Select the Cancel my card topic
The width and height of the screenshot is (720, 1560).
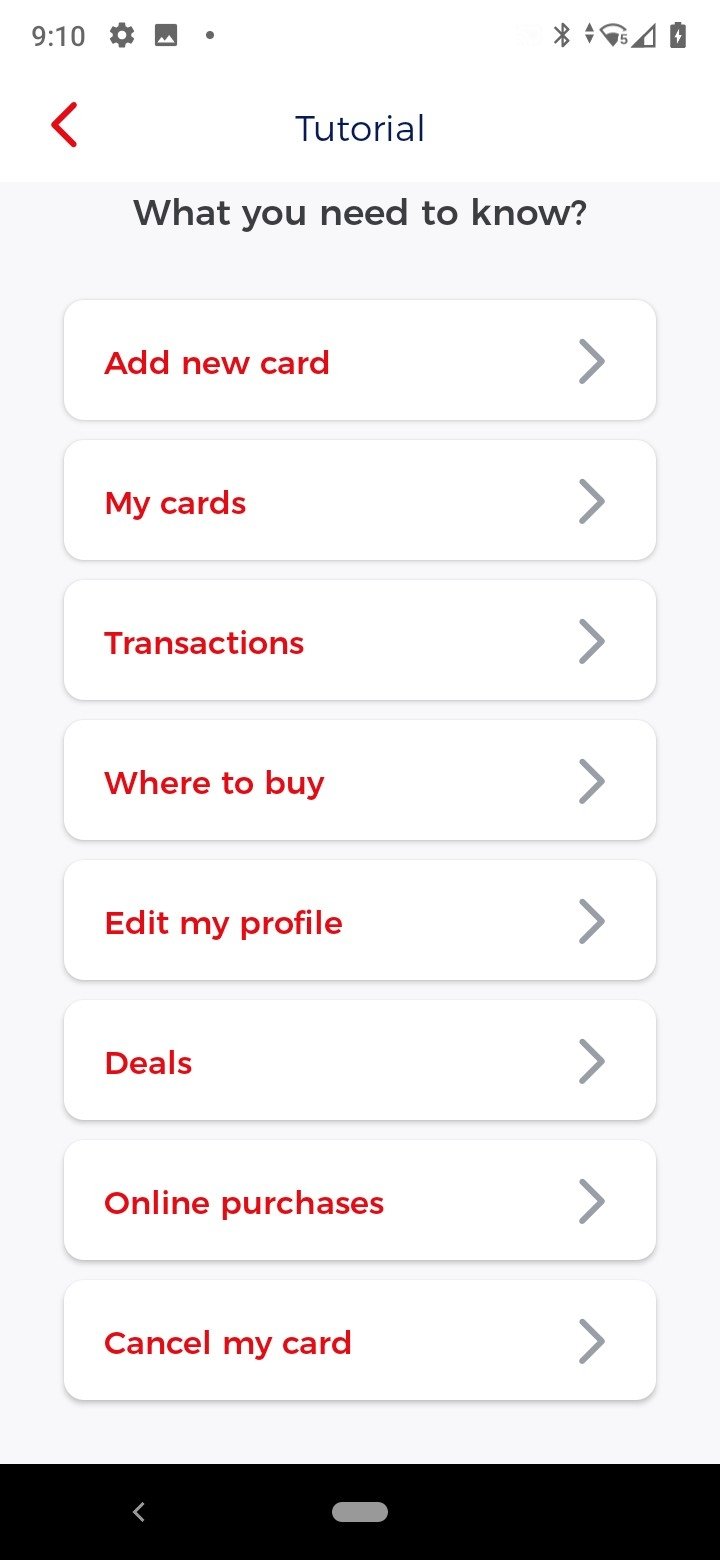[x=360, y=1340]
